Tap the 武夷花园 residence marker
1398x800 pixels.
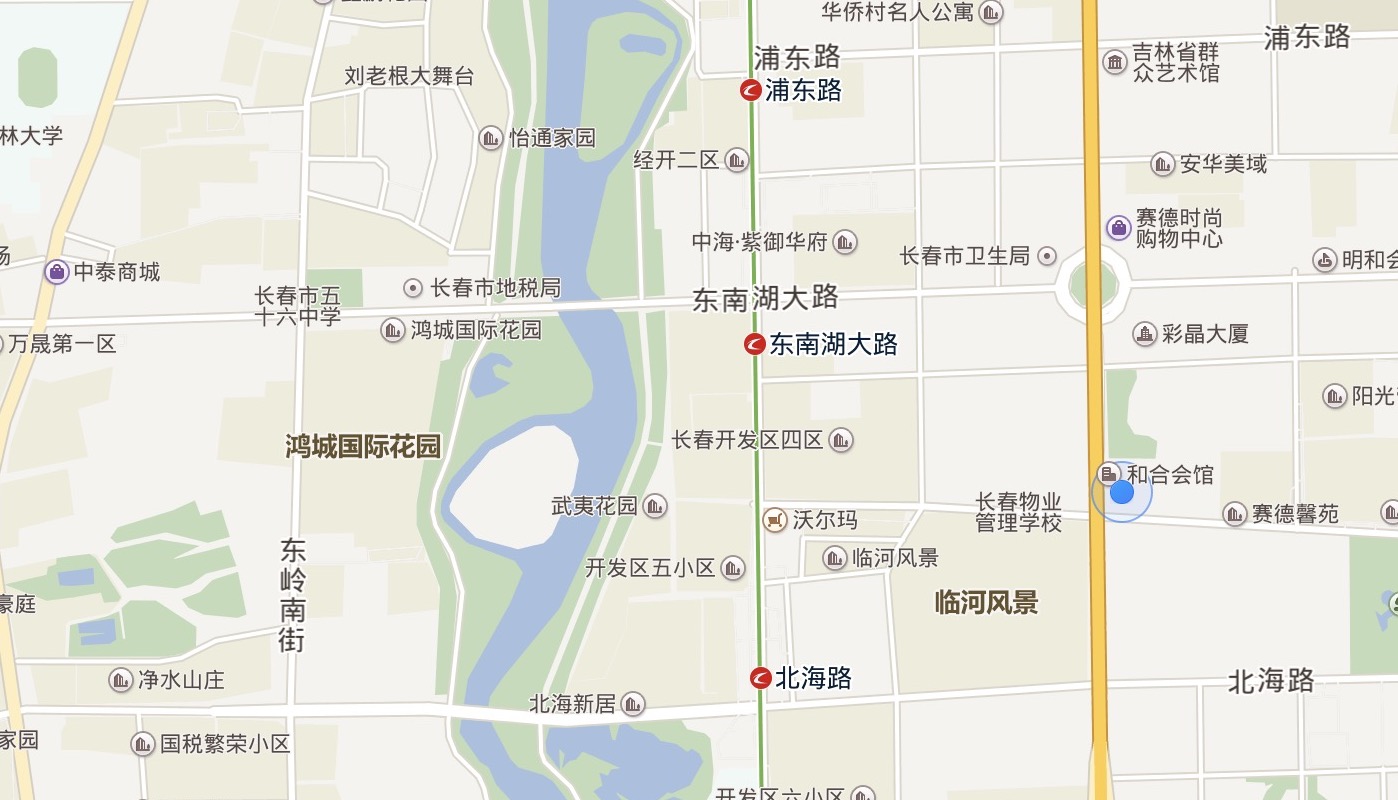[655, 506]
